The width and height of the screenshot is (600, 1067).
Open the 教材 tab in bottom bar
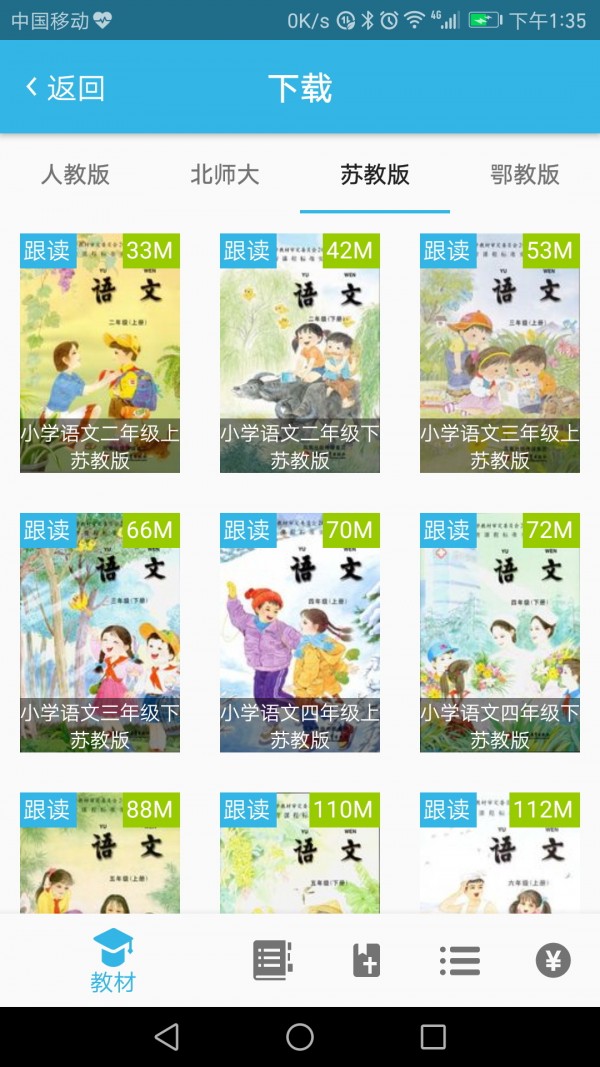click(x=113, y=960)
